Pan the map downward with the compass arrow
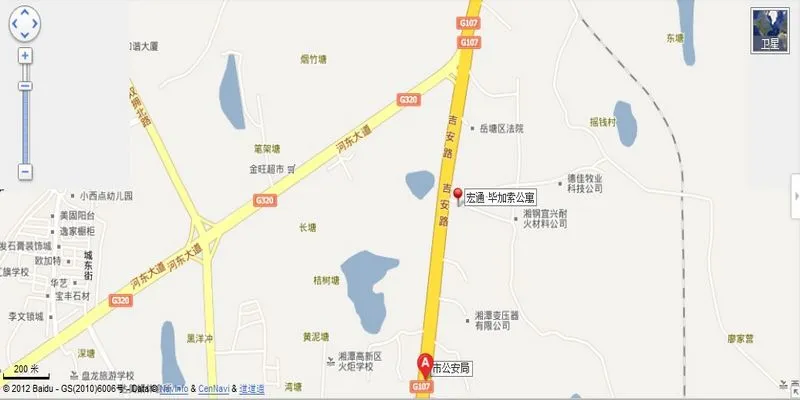The image size is (800, 400). [25, 37]
